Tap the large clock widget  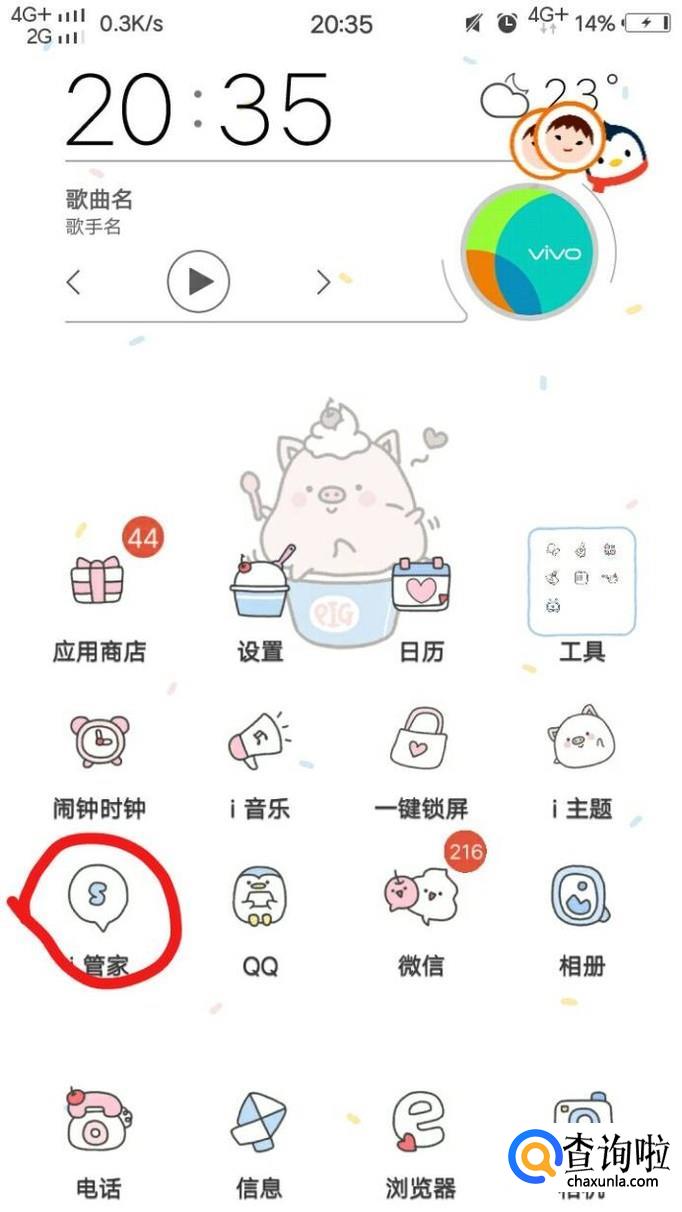(x=198, y=110)
